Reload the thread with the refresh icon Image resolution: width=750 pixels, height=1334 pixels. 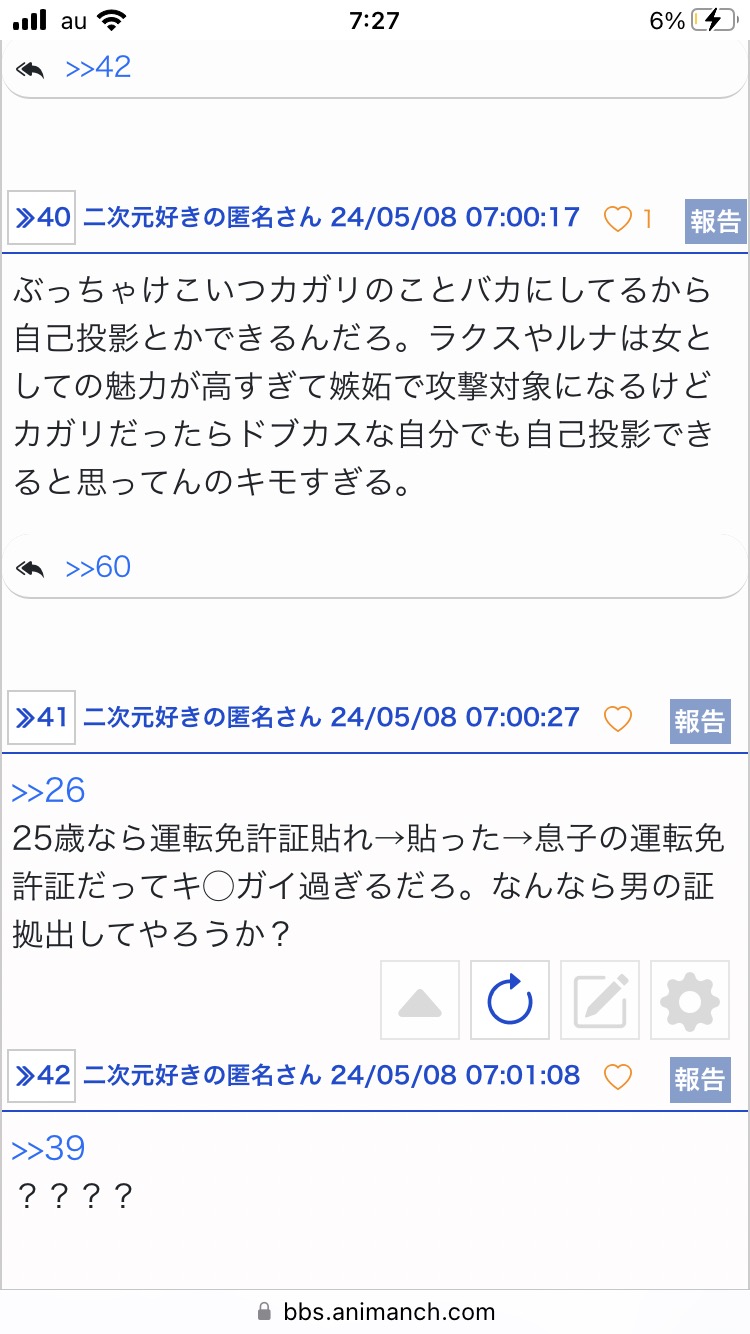coord(510,1000)
